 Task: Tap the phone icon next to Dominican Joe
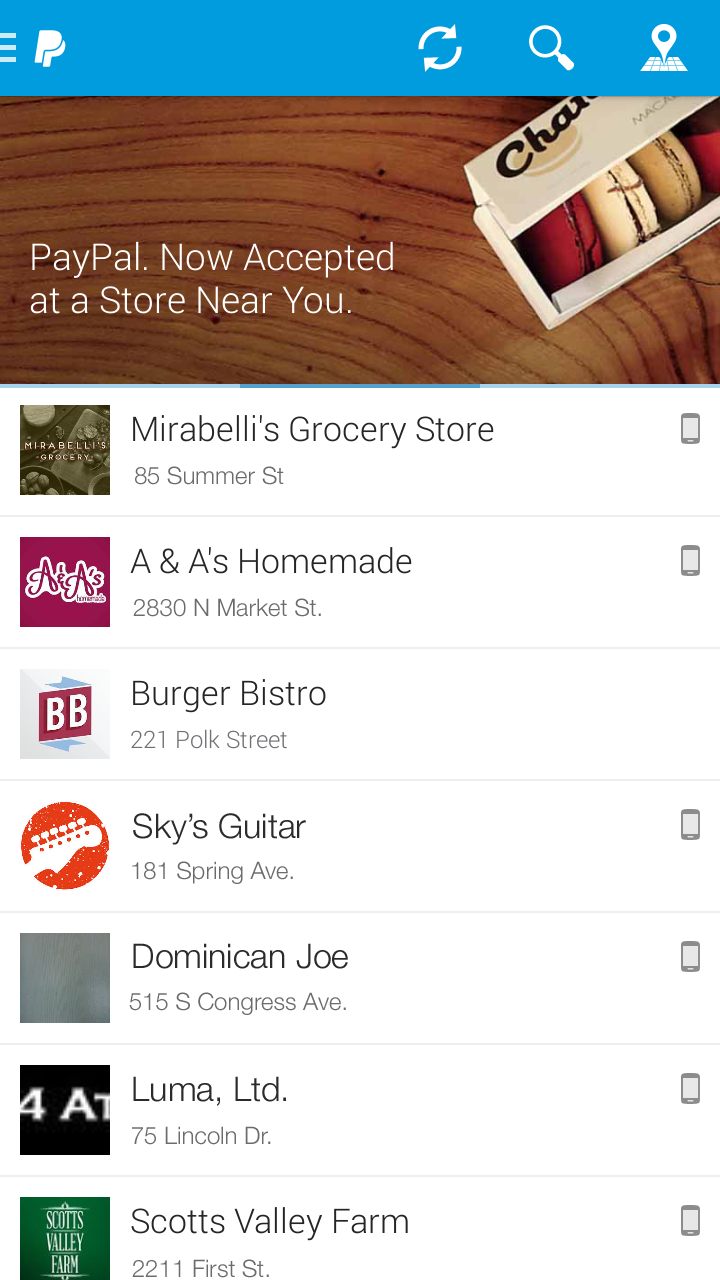pyautogui.click(x=691, y=957)
